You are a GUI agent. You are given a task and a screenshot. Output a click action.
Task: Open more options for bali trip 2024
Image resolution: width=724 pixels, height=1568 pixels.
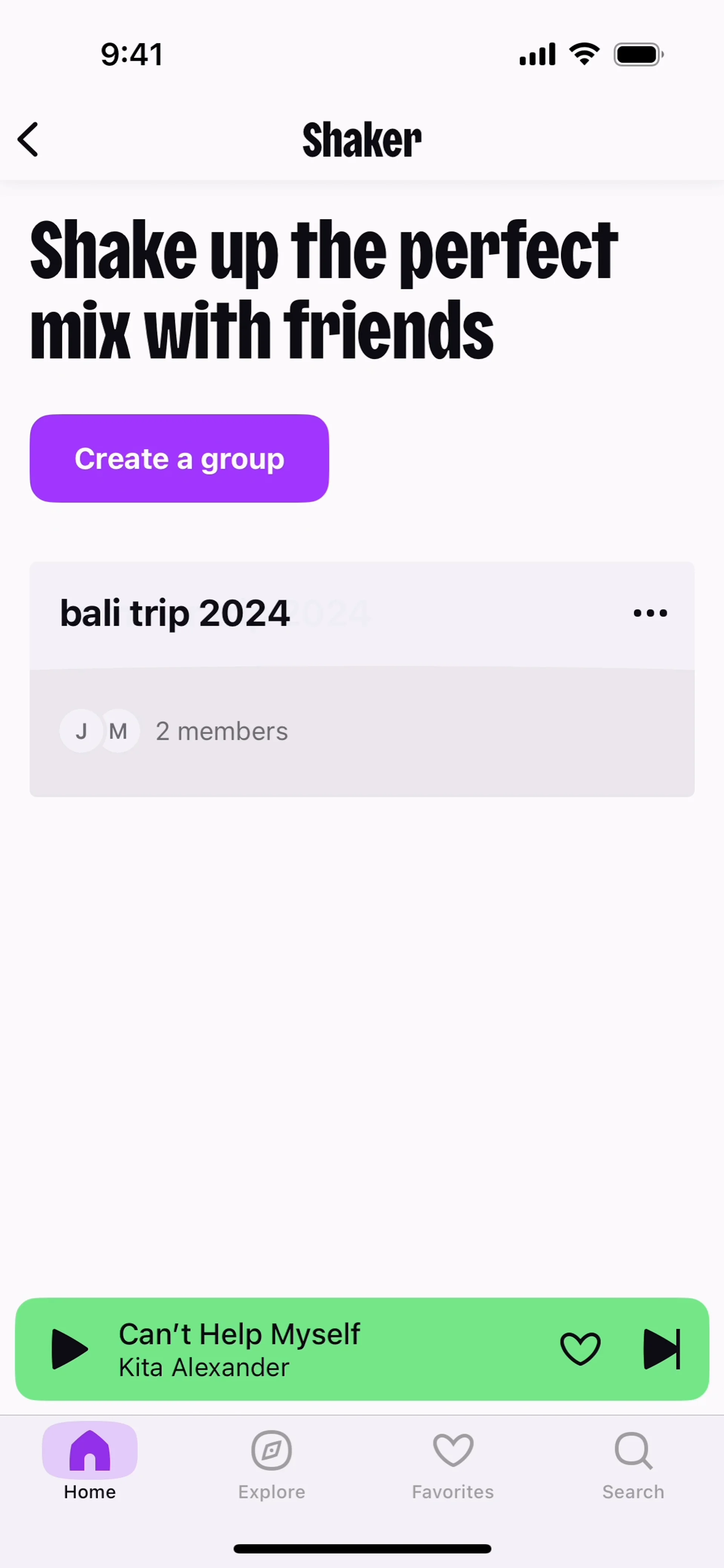pyautogui.click(x=650, y=613)
